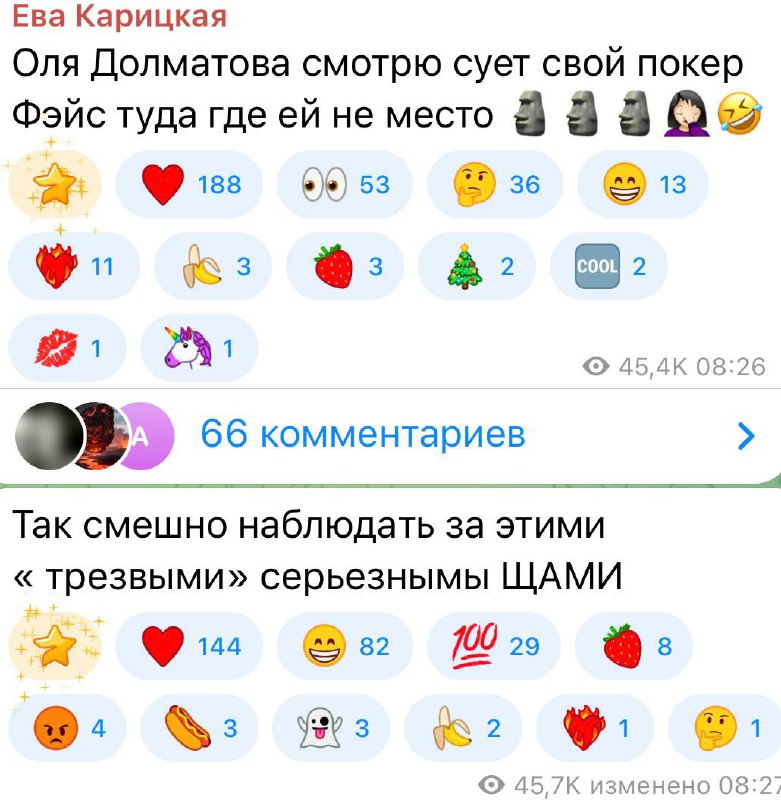Tap the hot dog reaction chip
The image size is (781, 800).
(x=199, y=729)
